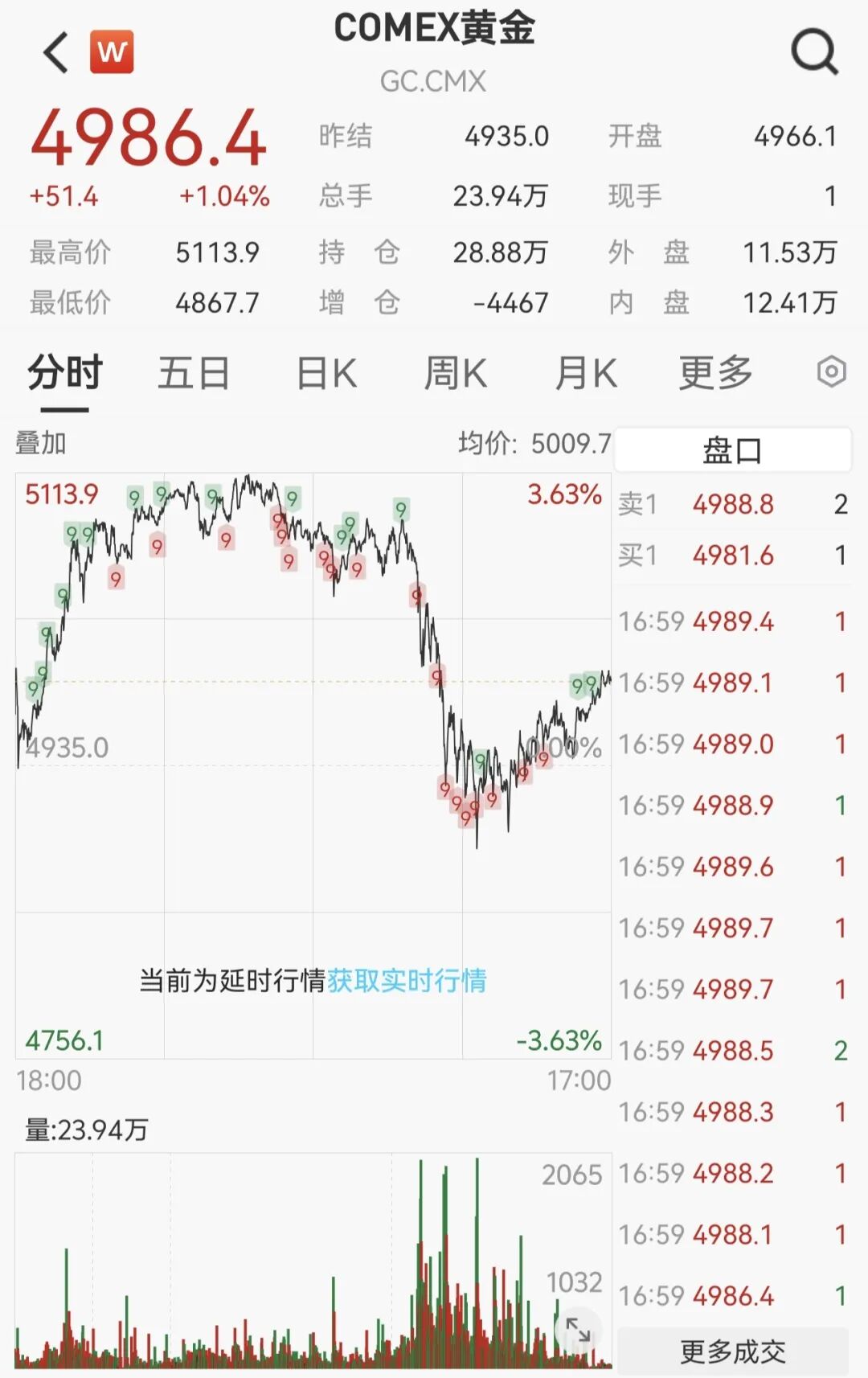Select the 周K chart tab
This screenshot has height=1378, width=868.
455,374
